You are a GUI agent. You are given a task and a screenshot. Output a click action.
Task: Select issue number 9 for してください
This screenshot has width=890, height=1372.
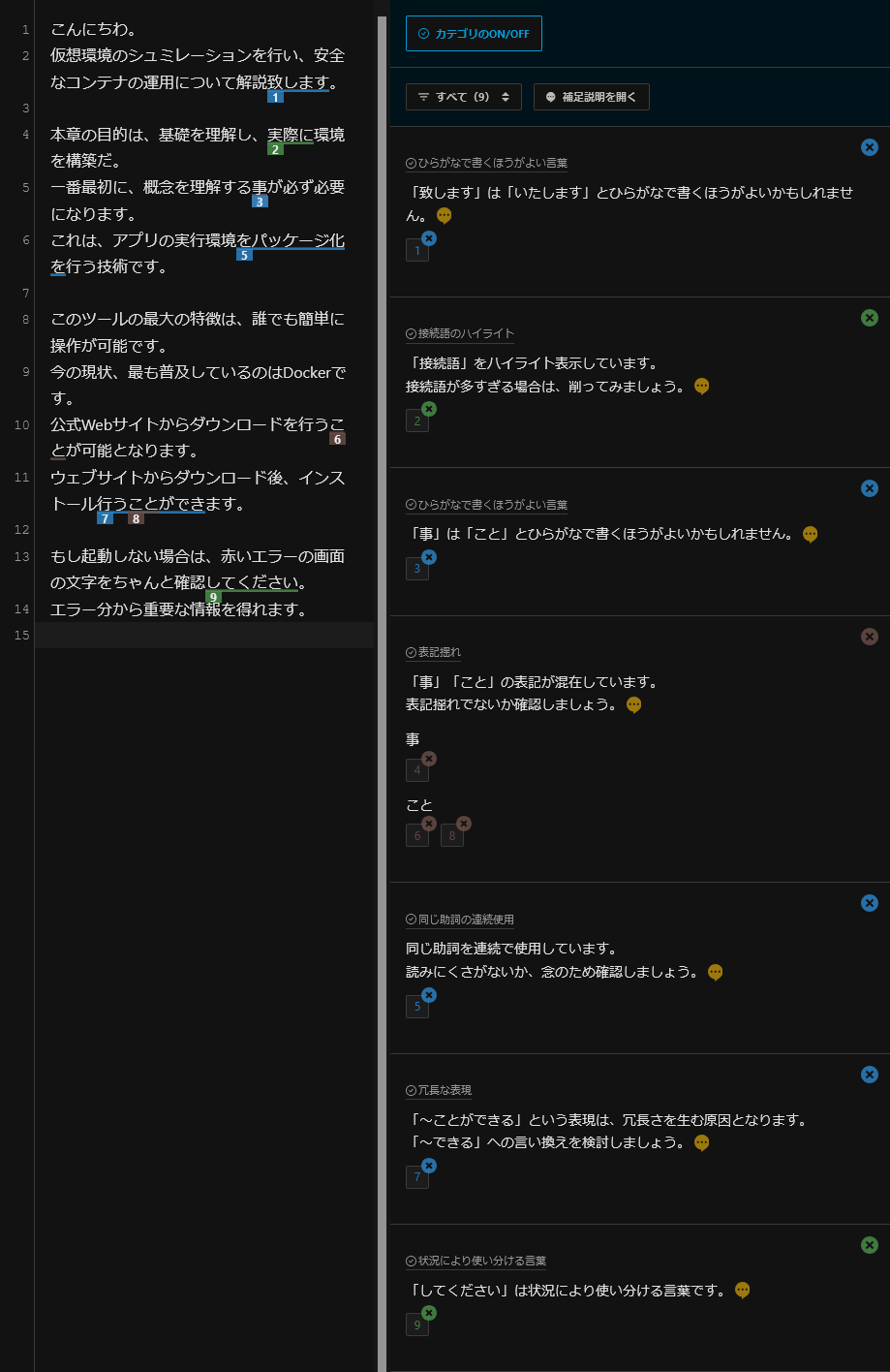click(416, 1325)
